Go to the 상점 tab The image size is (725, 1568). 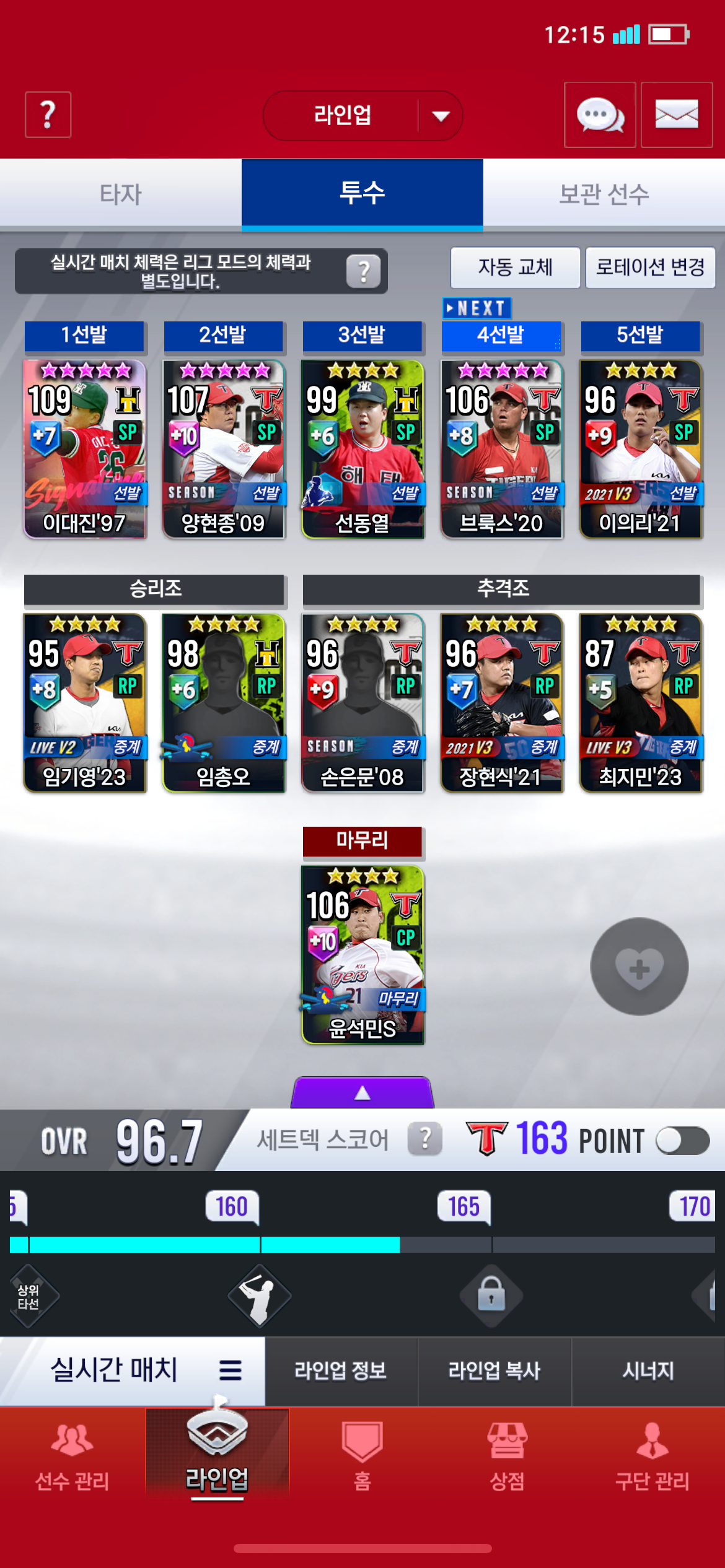coord(507,1457)
